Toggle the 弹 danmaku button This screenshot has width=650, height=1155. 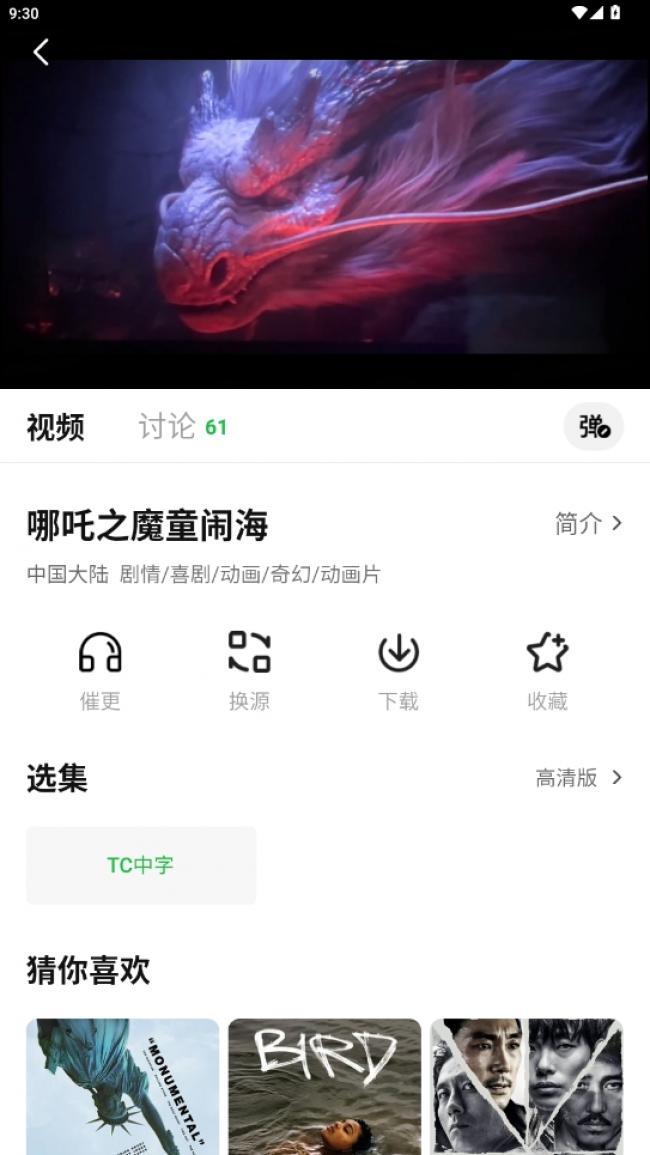coord(593,427)
